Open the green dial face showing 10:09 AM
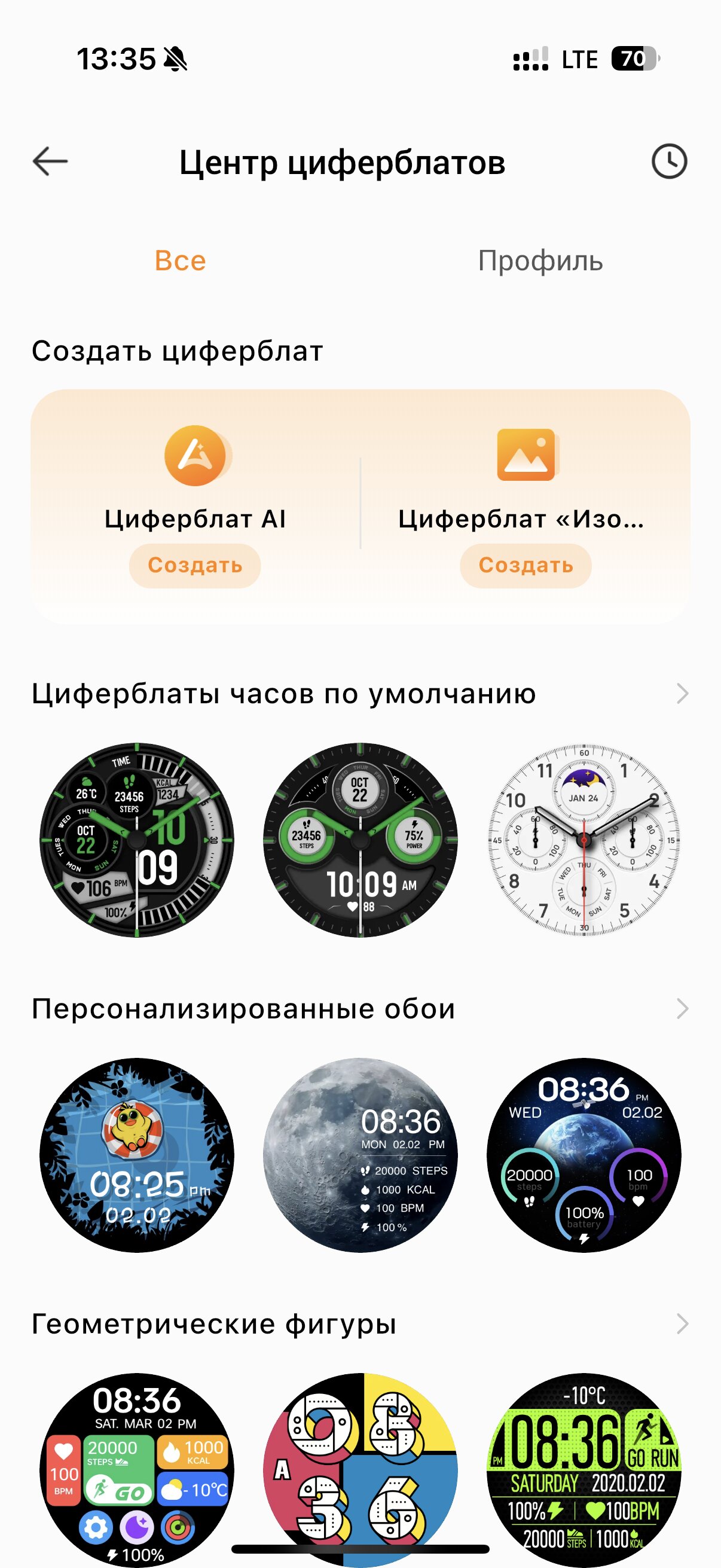Image resolution: width=721 pixels, height=1568 pixels. tap(360, 840)
